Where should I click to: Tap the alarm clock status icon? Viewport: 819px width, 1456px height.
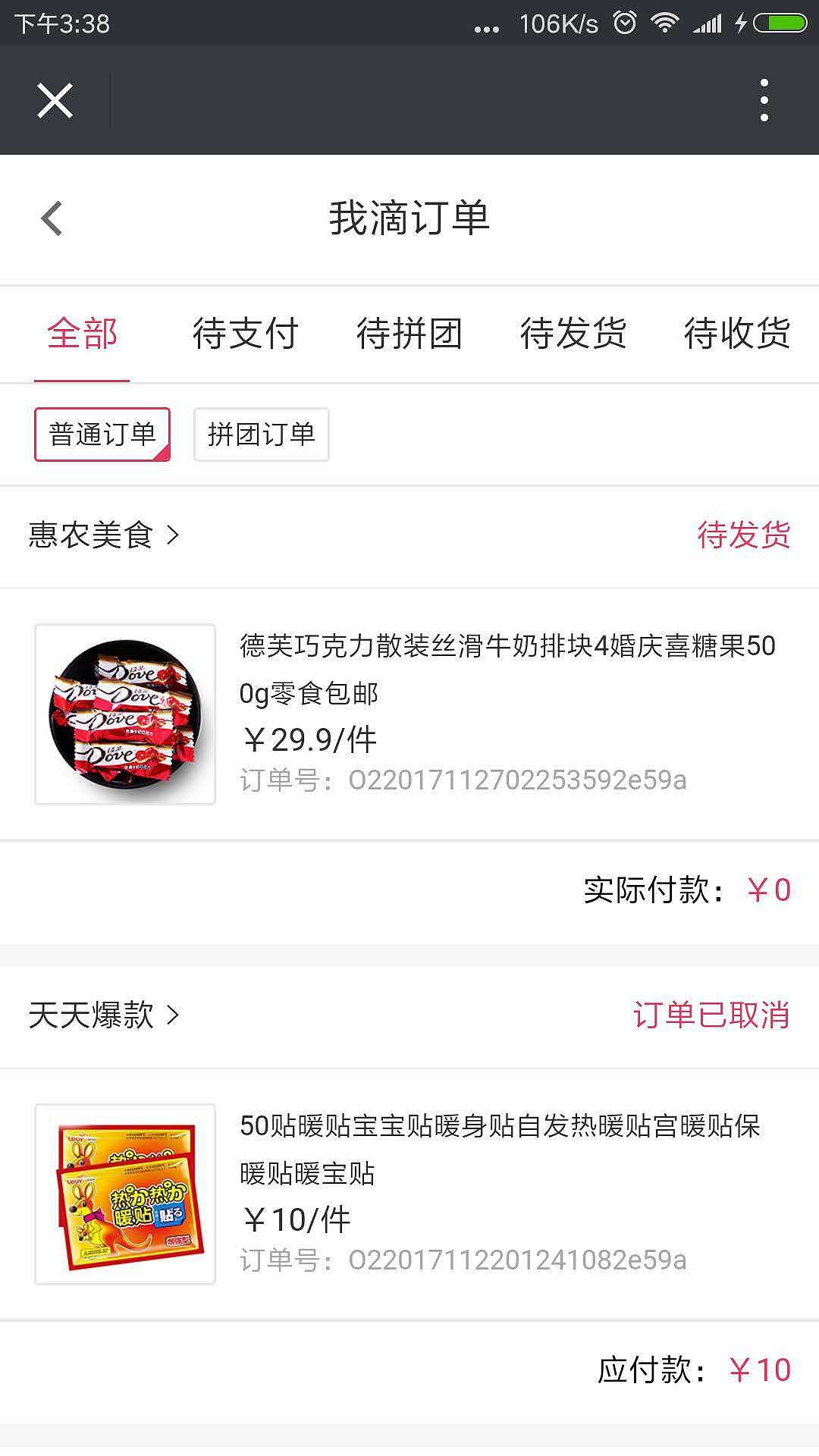point(623,23)
